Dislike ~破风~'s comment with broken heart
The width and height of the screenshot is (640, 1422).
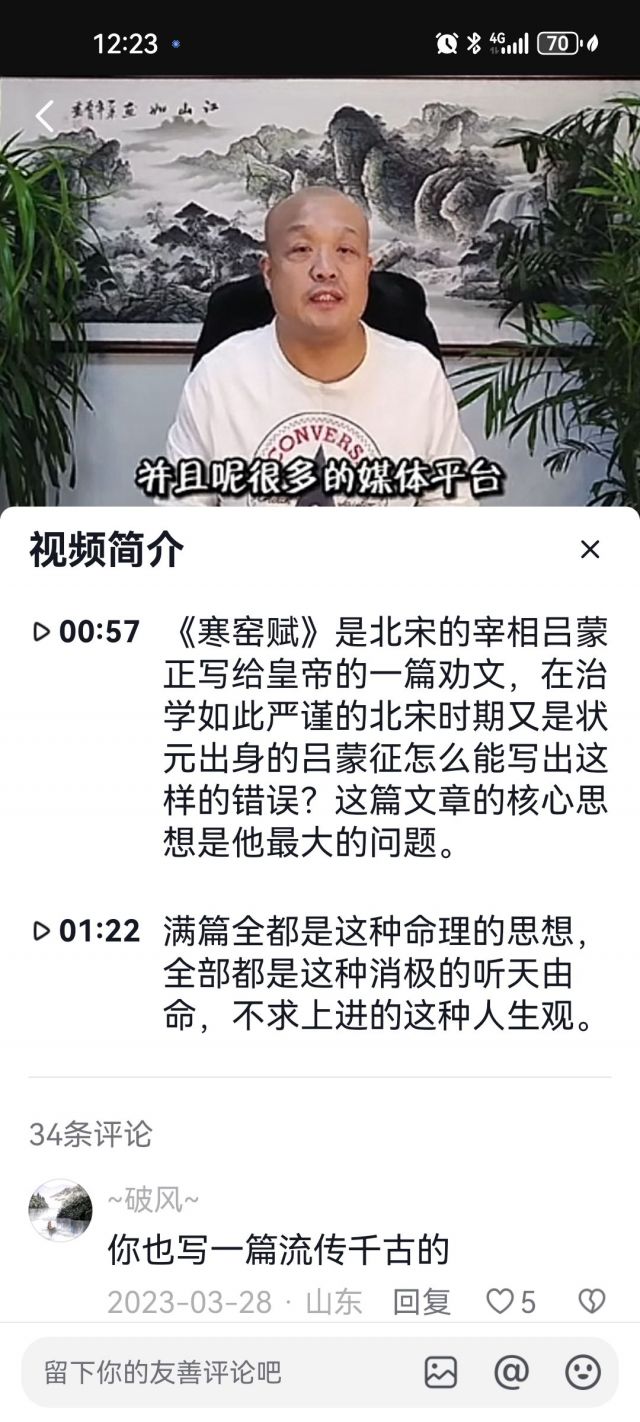click(x=592, y=1301)
